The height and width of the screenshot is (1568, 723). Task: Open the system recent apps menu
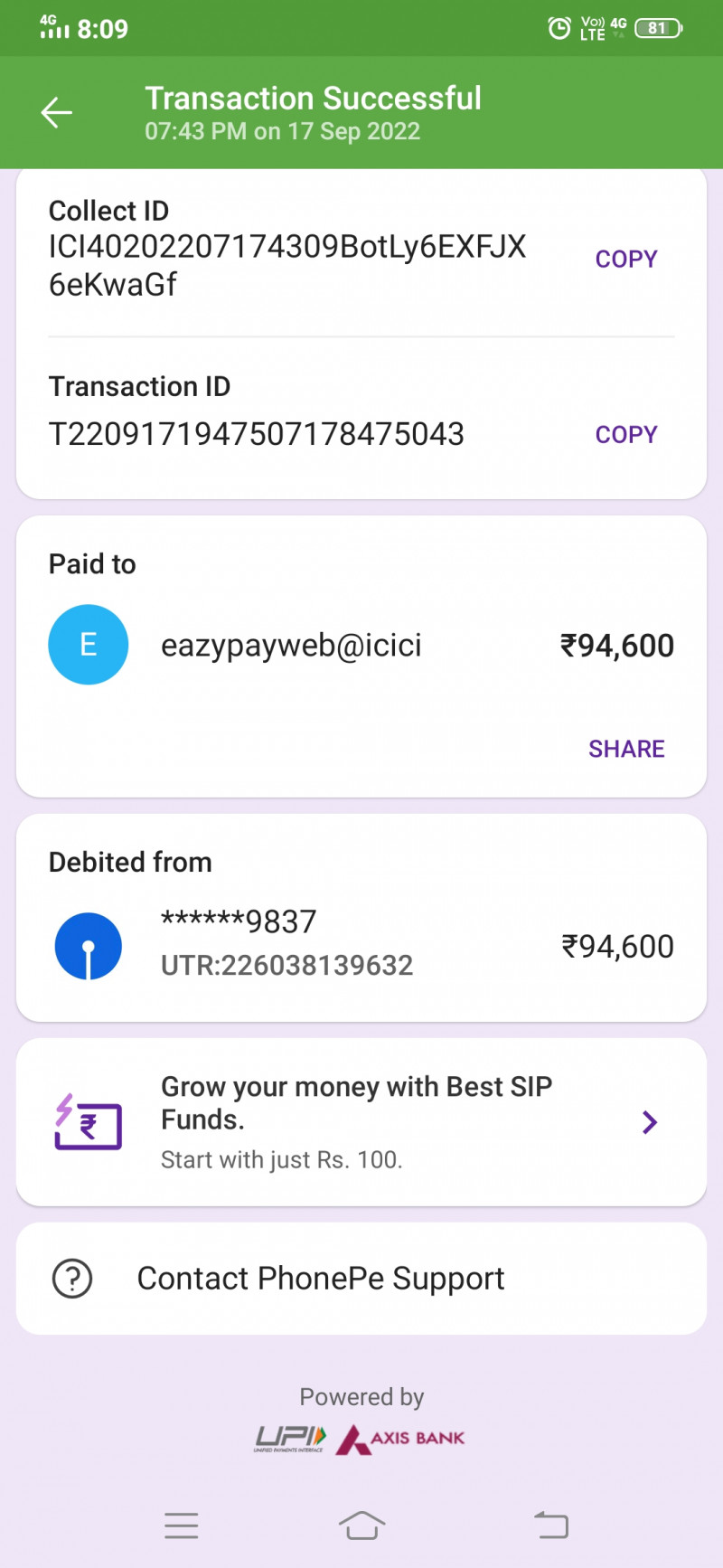182,1525
